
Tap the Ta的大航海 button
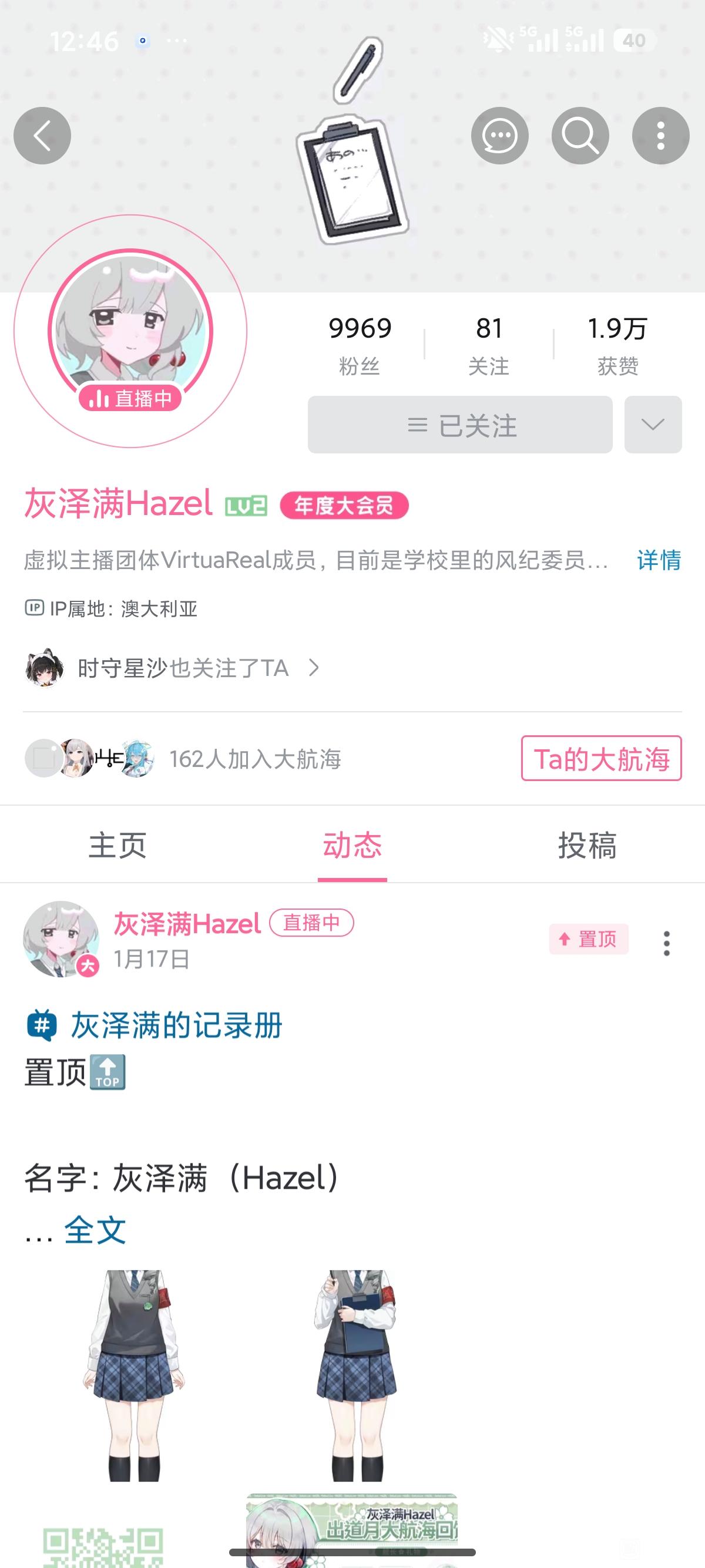pos(601,758)
